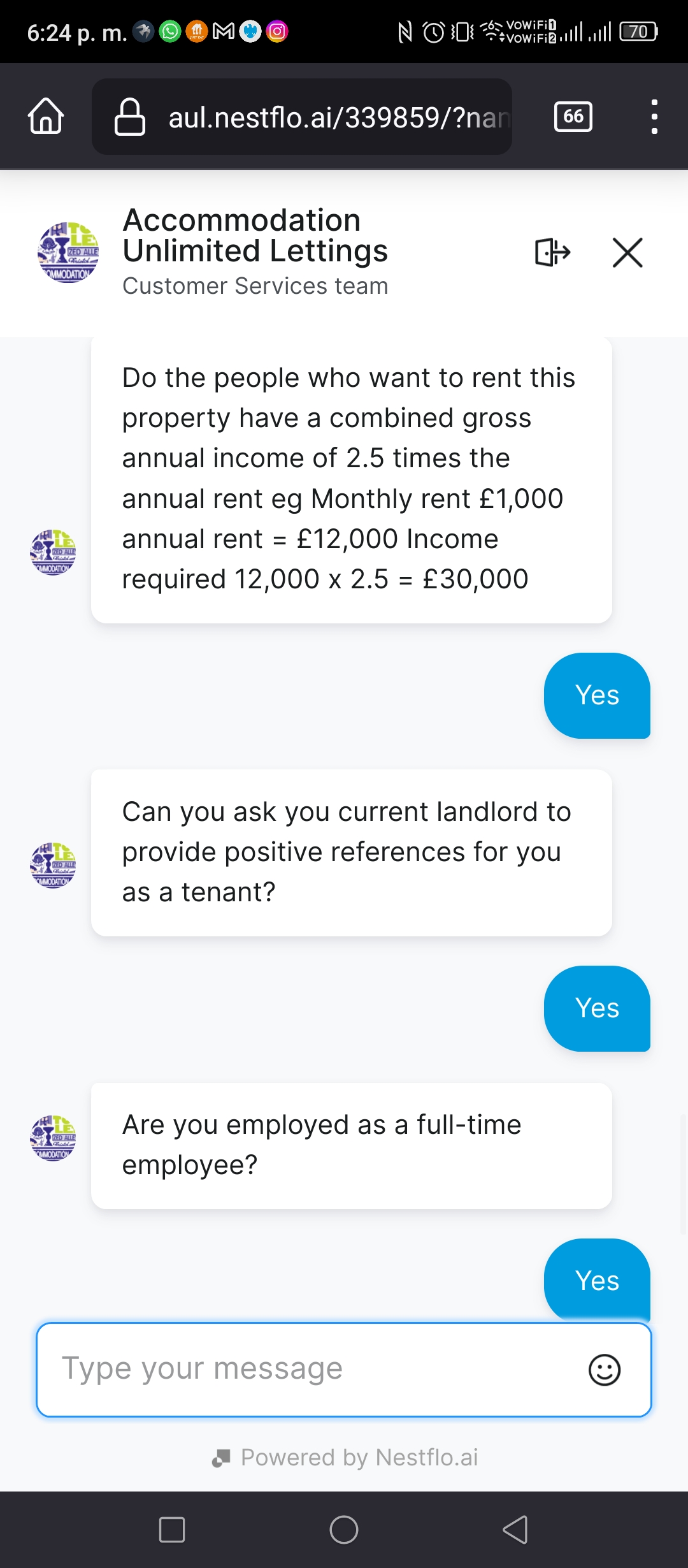Viewport: 688px width, 1568px height.
Task: Go to the browser home page
Action: (x=46, y=117)
